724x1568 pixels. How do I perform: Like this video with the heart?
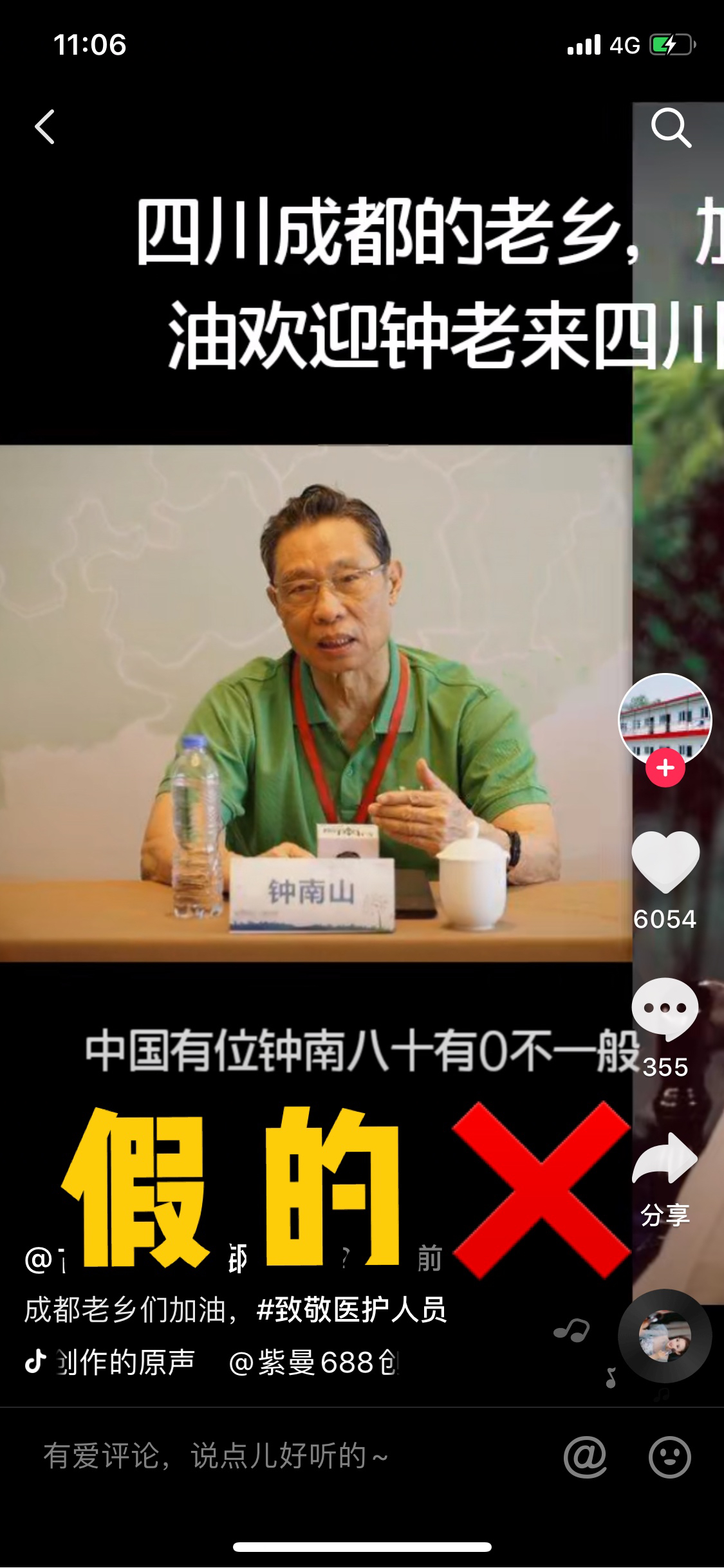click(665, 862)
